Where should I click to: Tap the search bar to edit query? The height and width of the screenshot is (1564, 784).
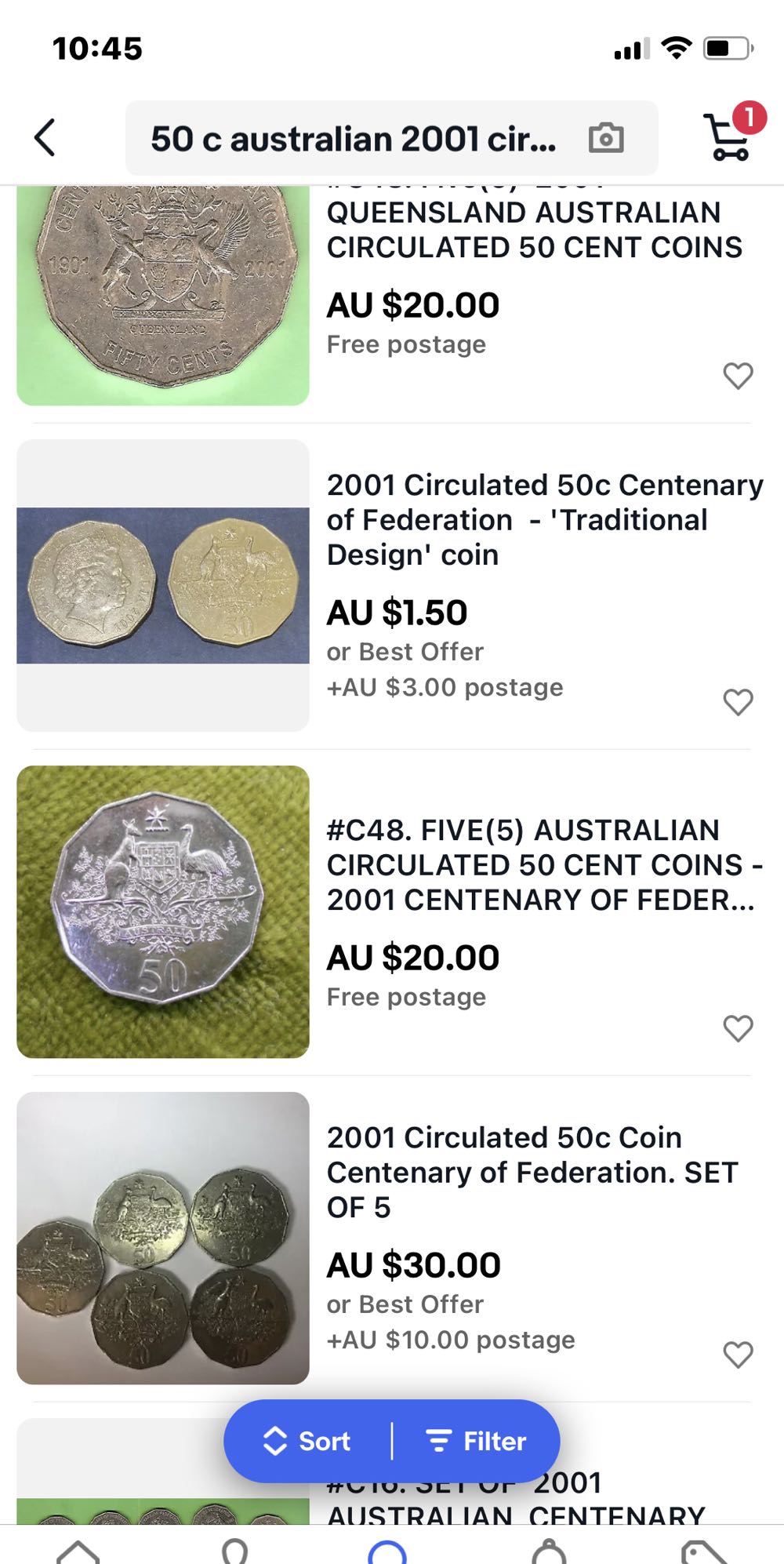point(353,138)
